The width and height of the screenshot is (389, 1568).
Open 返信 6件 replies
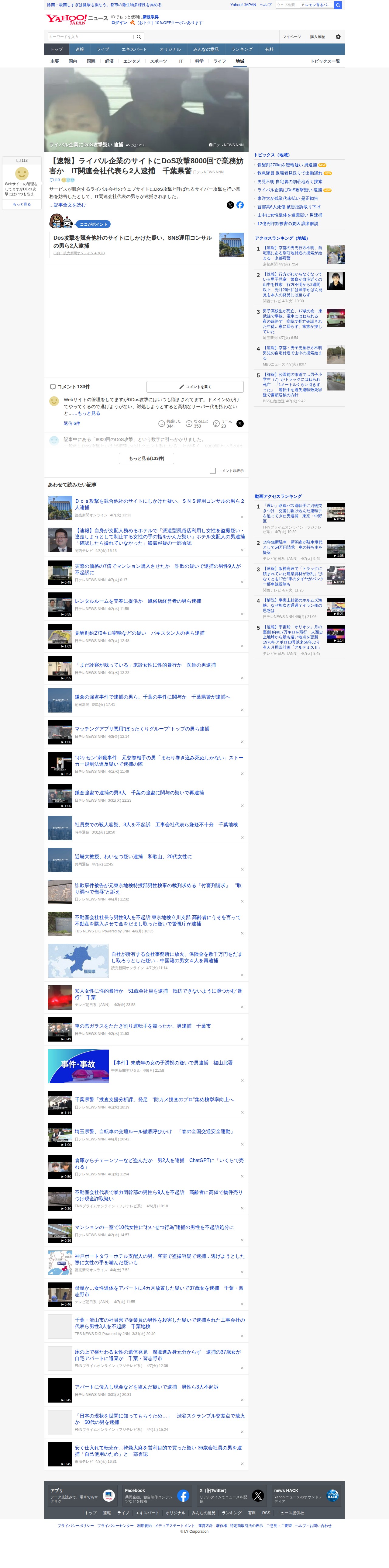click(x=72, y=423)
